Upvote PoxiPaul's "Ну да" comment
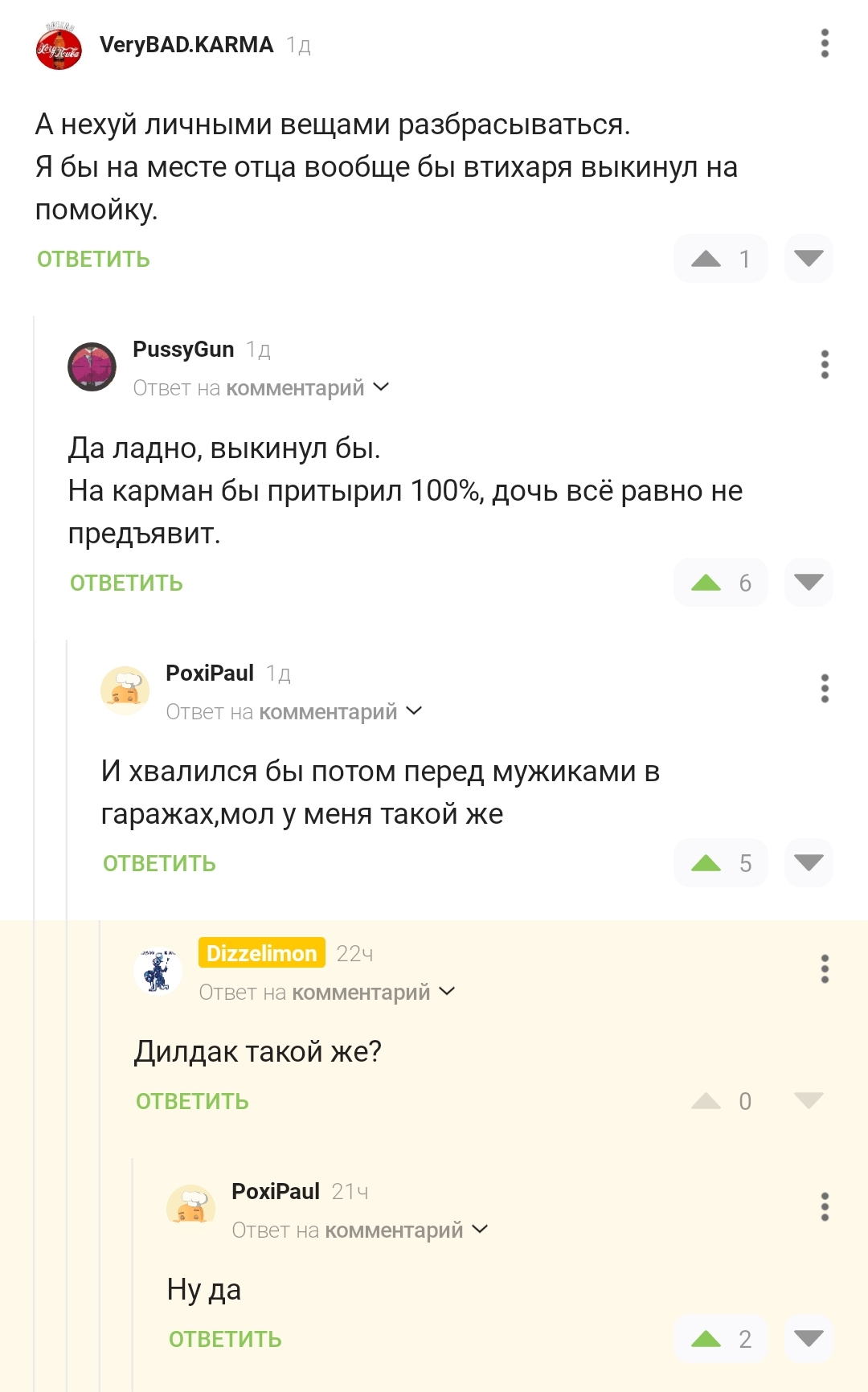Image resolution: width=868 pixels, height=1392 pixels. (x=706, y=1338)
